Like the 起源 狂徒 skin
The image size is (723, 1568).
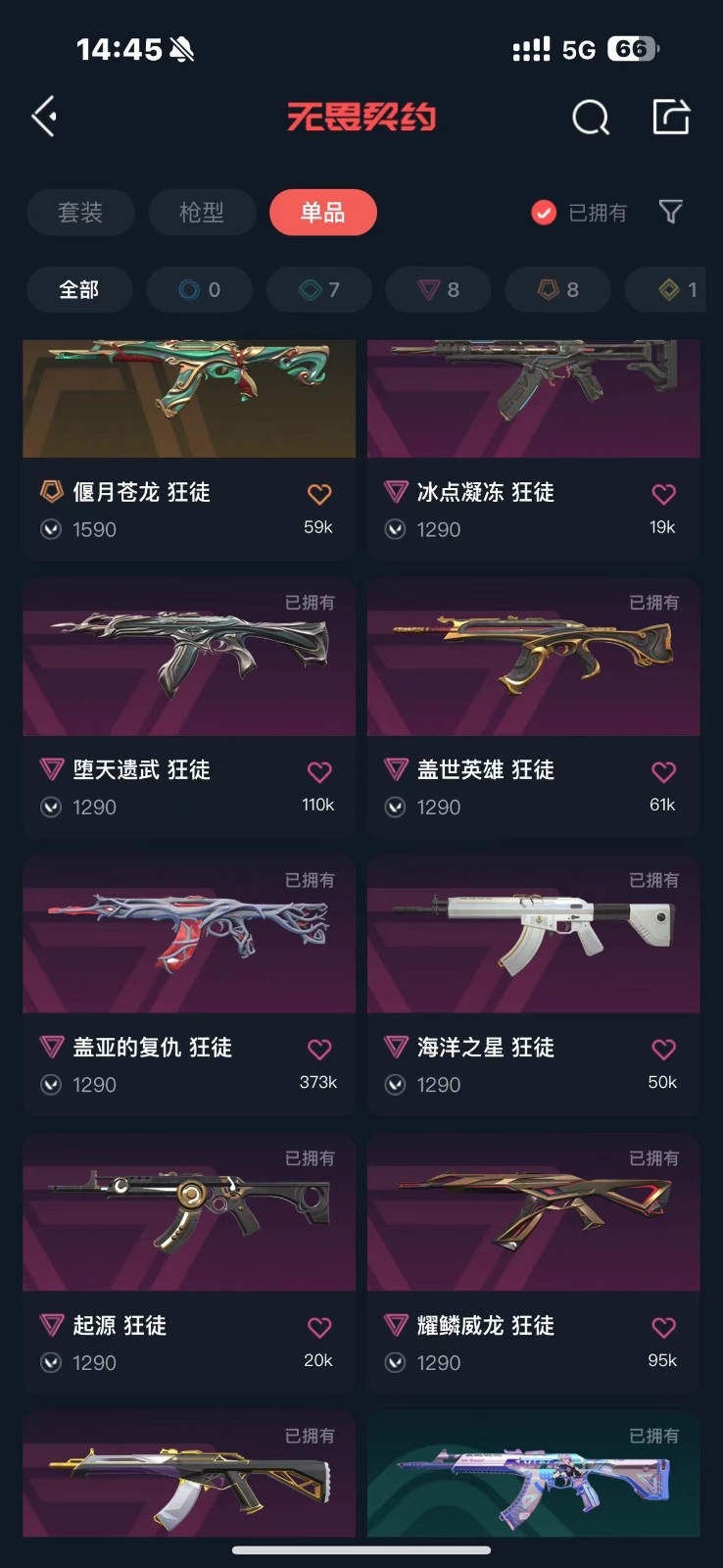pyautogui.click(x=319, y=1328)
